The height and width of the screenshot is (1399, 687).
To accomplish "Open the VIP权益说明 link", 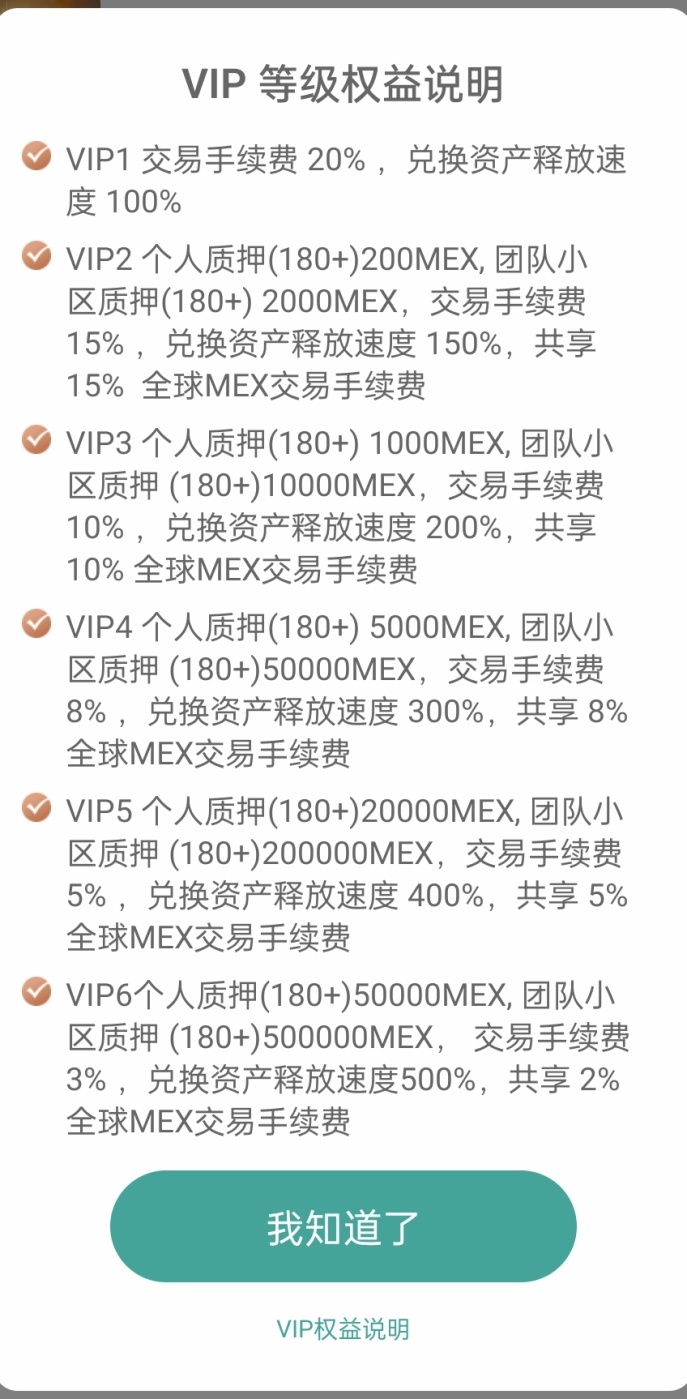I will [x=343, y=1329].
